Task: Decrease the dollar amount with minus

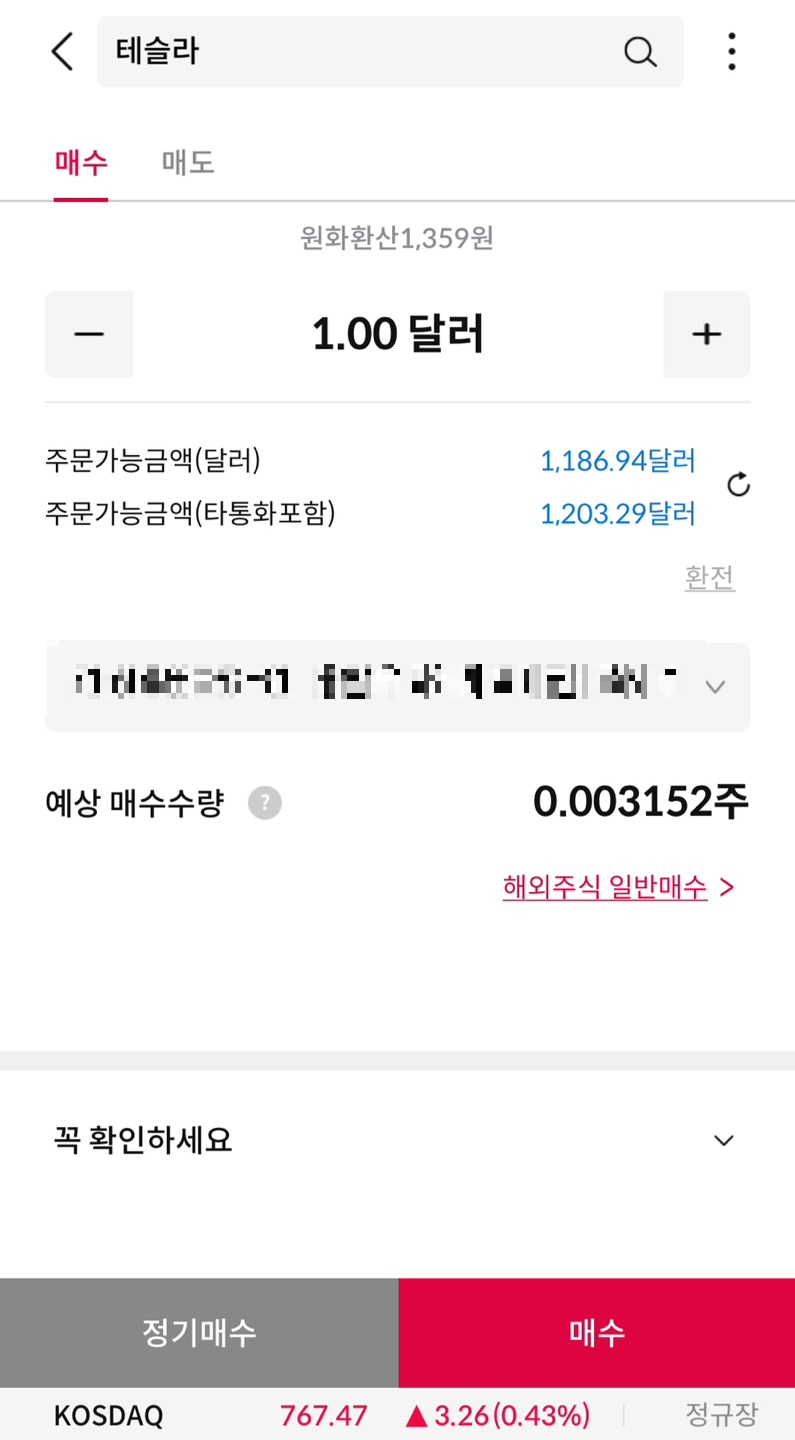Action: [89, 334]
